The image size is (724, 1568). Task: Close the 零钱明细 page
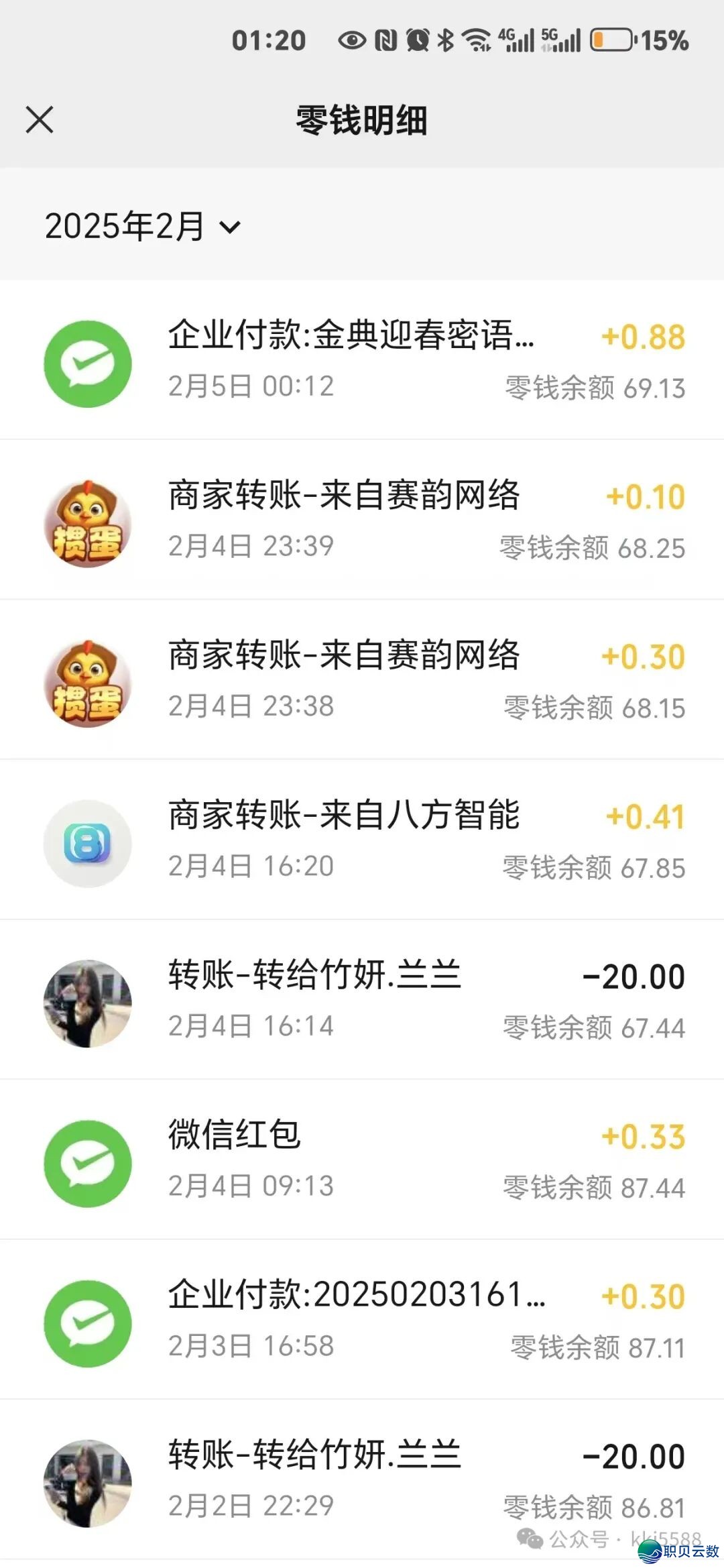40,121
